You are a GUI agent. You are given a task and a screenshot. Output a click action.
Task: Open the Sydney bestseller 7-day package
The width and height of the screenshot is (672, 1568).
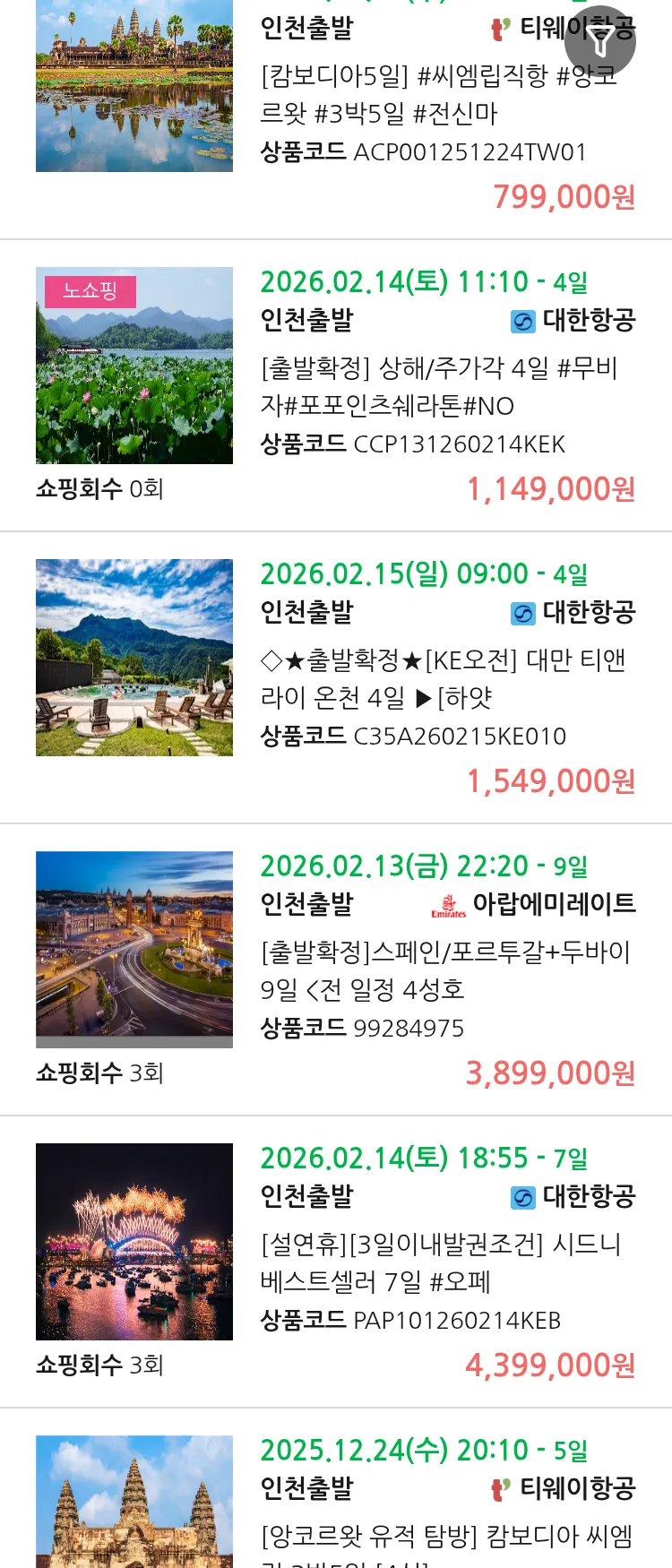pyautogui.click(x=441, y=1262)
